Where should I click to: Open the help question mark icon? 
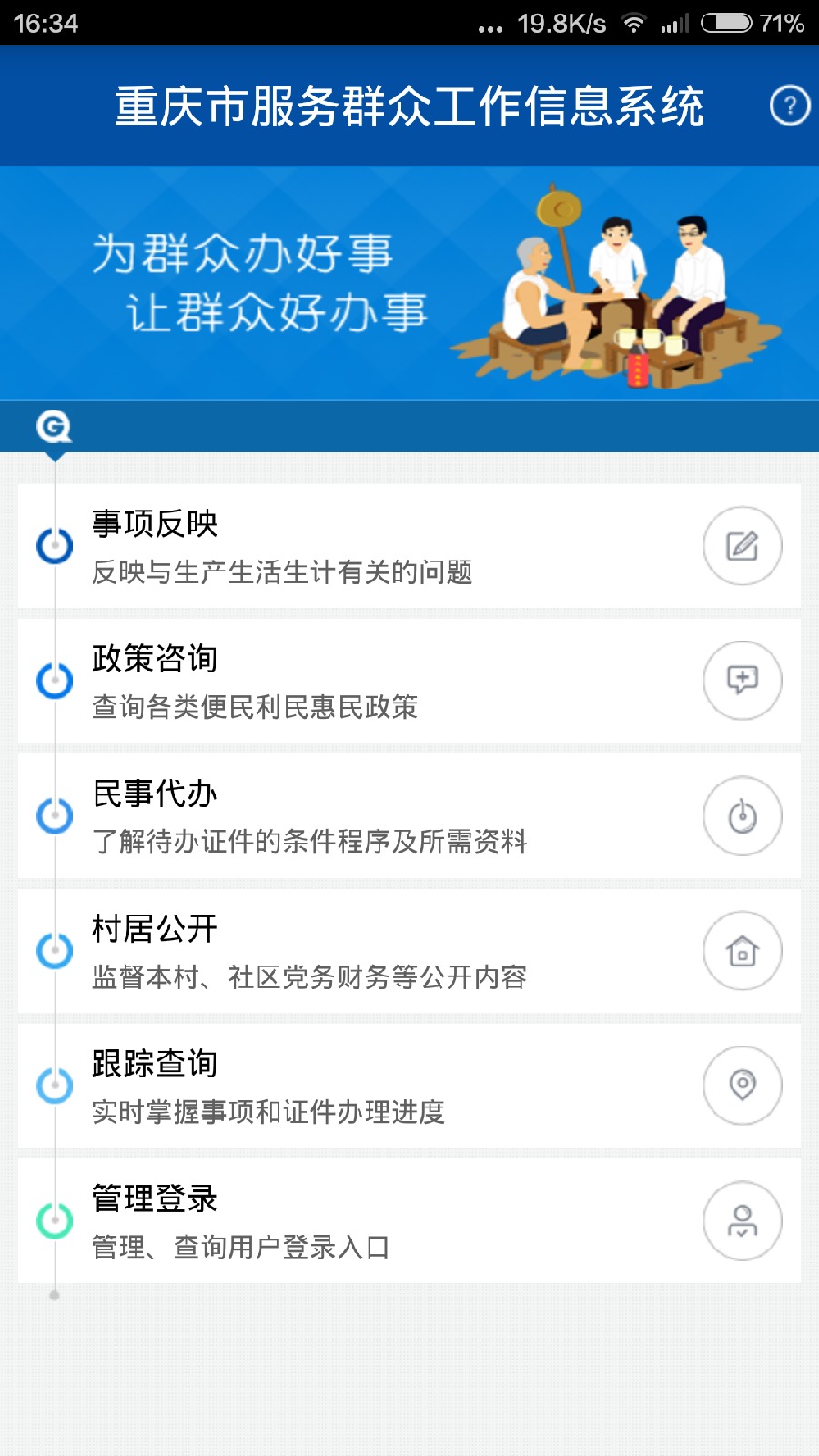tap(788, 106)
